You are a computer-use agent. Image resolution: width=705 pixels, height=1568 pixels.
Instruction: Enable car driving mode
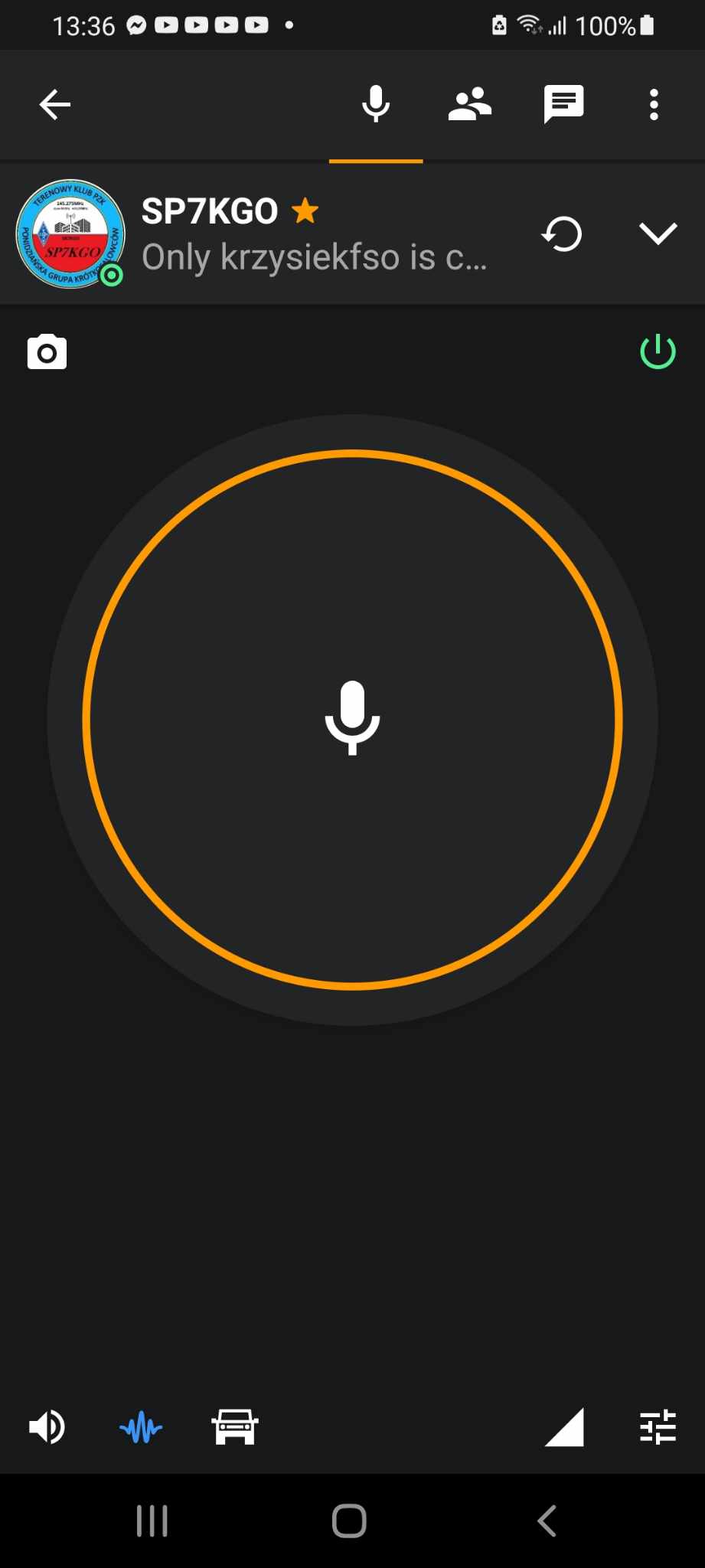[235, 1427]
